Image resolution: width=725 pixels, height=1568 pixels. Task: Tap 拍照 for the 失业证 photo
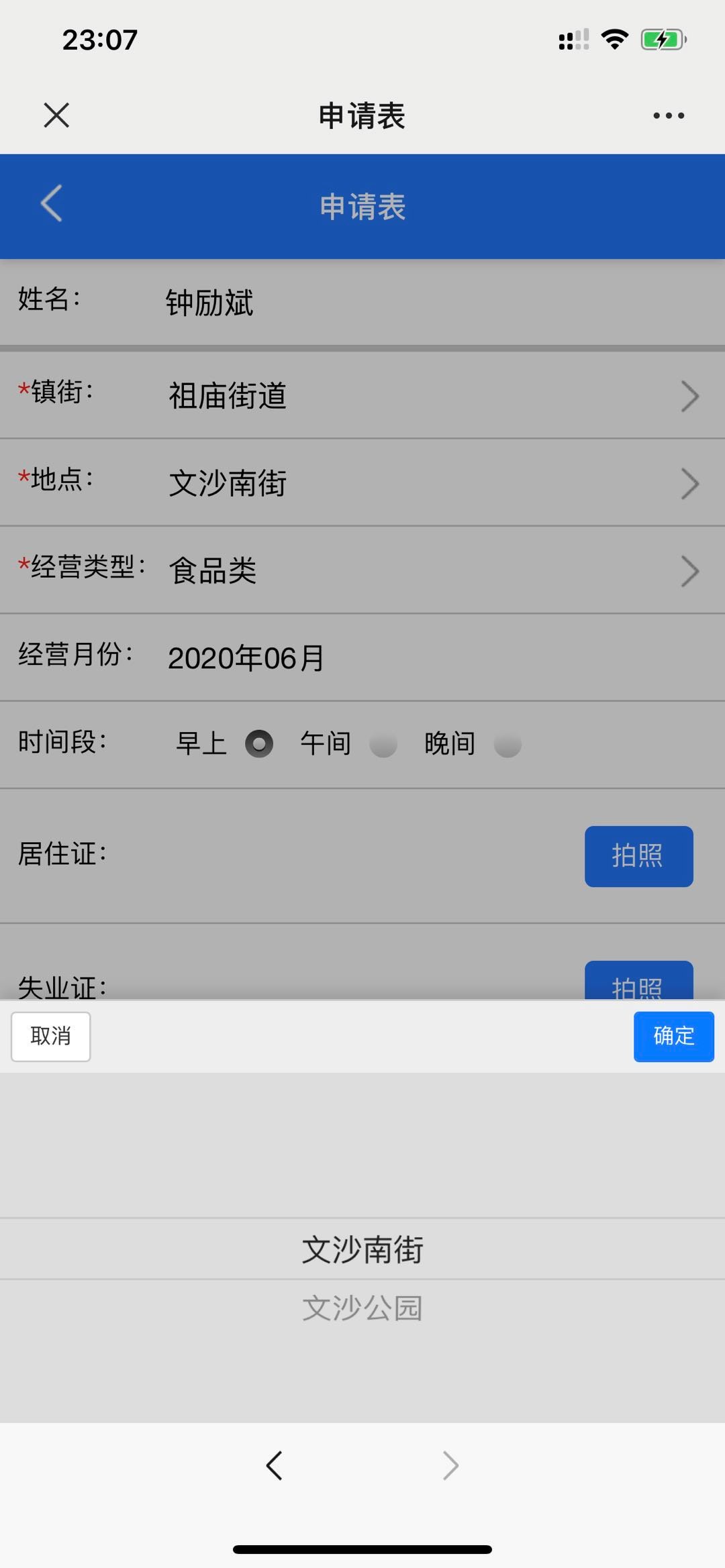[x=638, y=981]
